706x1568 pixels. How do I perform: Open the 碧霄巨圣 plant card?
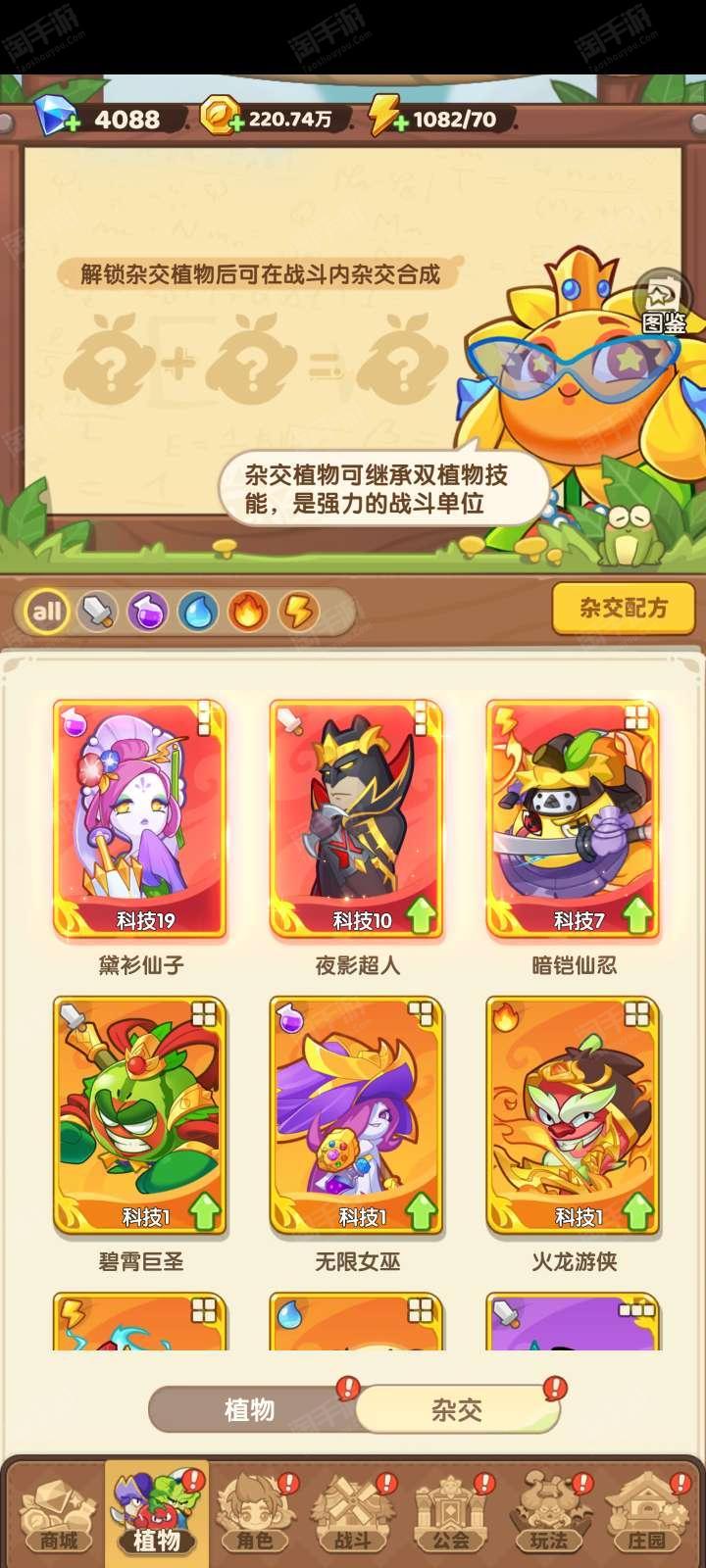point(140,1116)
